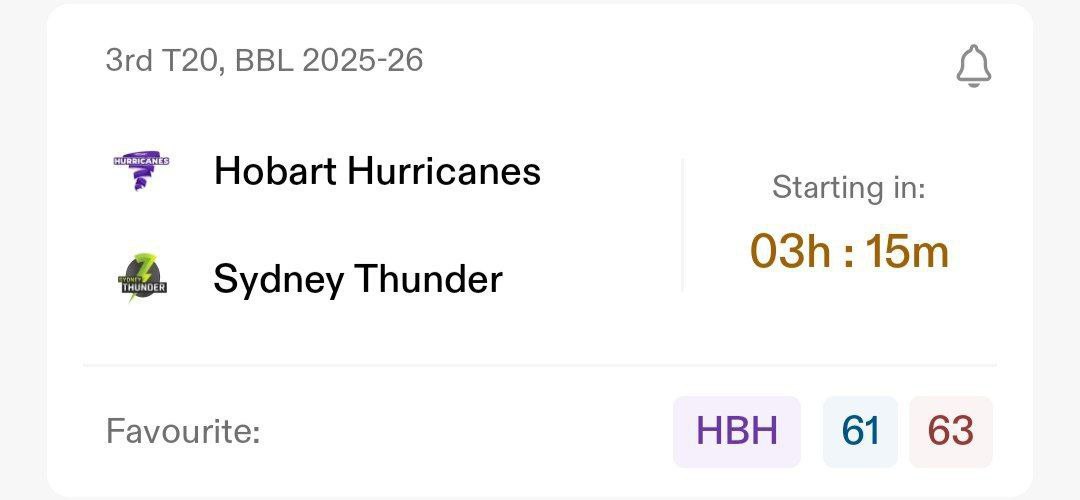Enable match alerts with the bell icon
The width and height of the screenshot is (1080, 500).
(973, 67)
